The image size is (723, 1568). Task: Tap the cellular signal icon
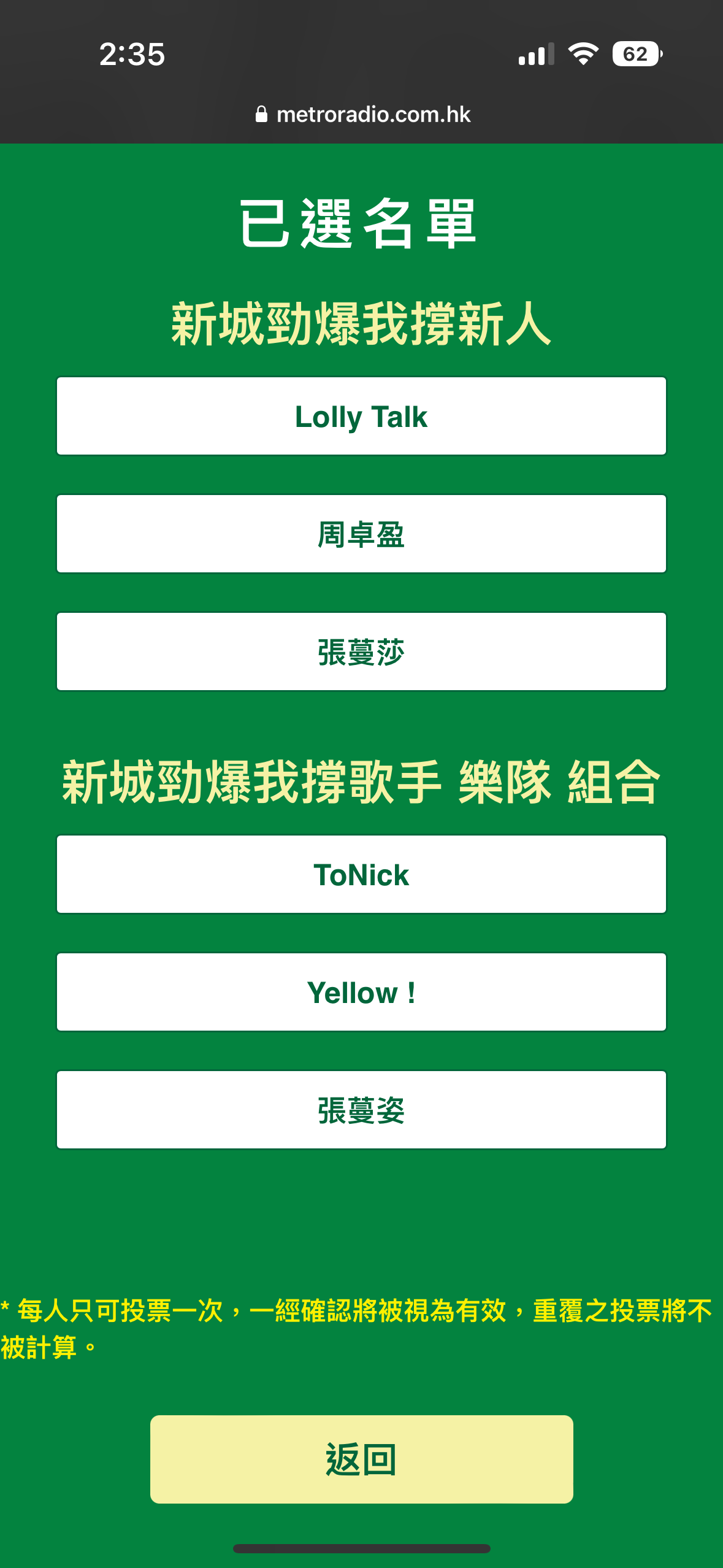coord(536,55)
